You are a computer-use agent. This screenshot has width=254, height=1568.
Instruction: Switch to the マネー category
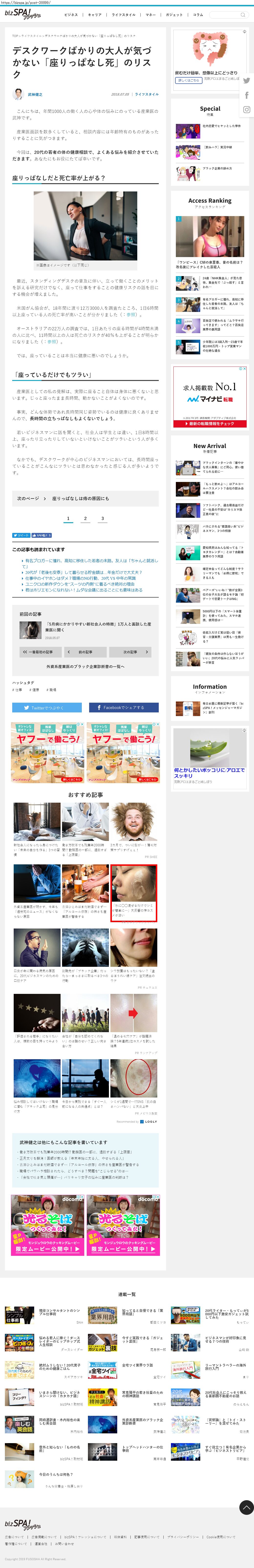(x=150, y=15)
